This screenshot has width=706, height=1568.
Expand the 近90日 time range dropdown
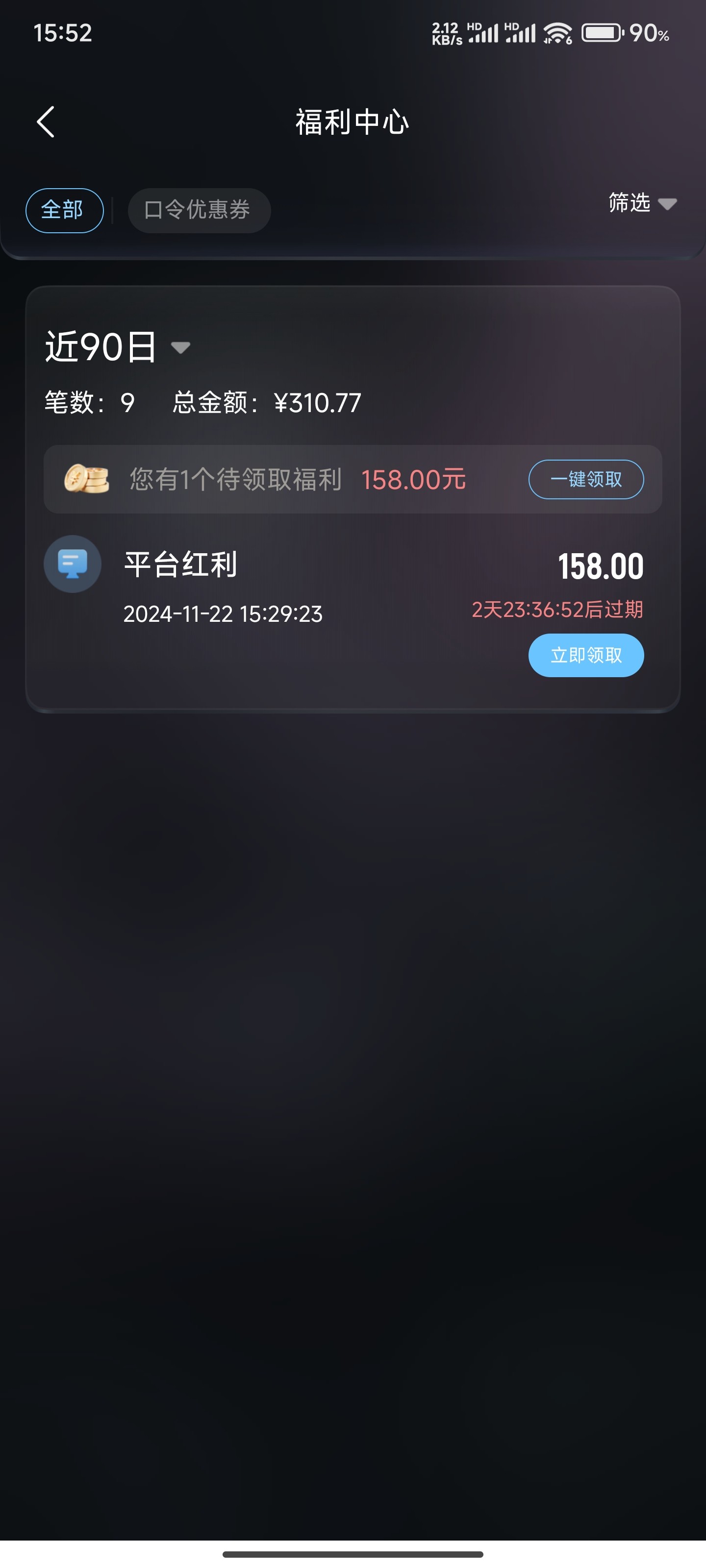point(118,347)
